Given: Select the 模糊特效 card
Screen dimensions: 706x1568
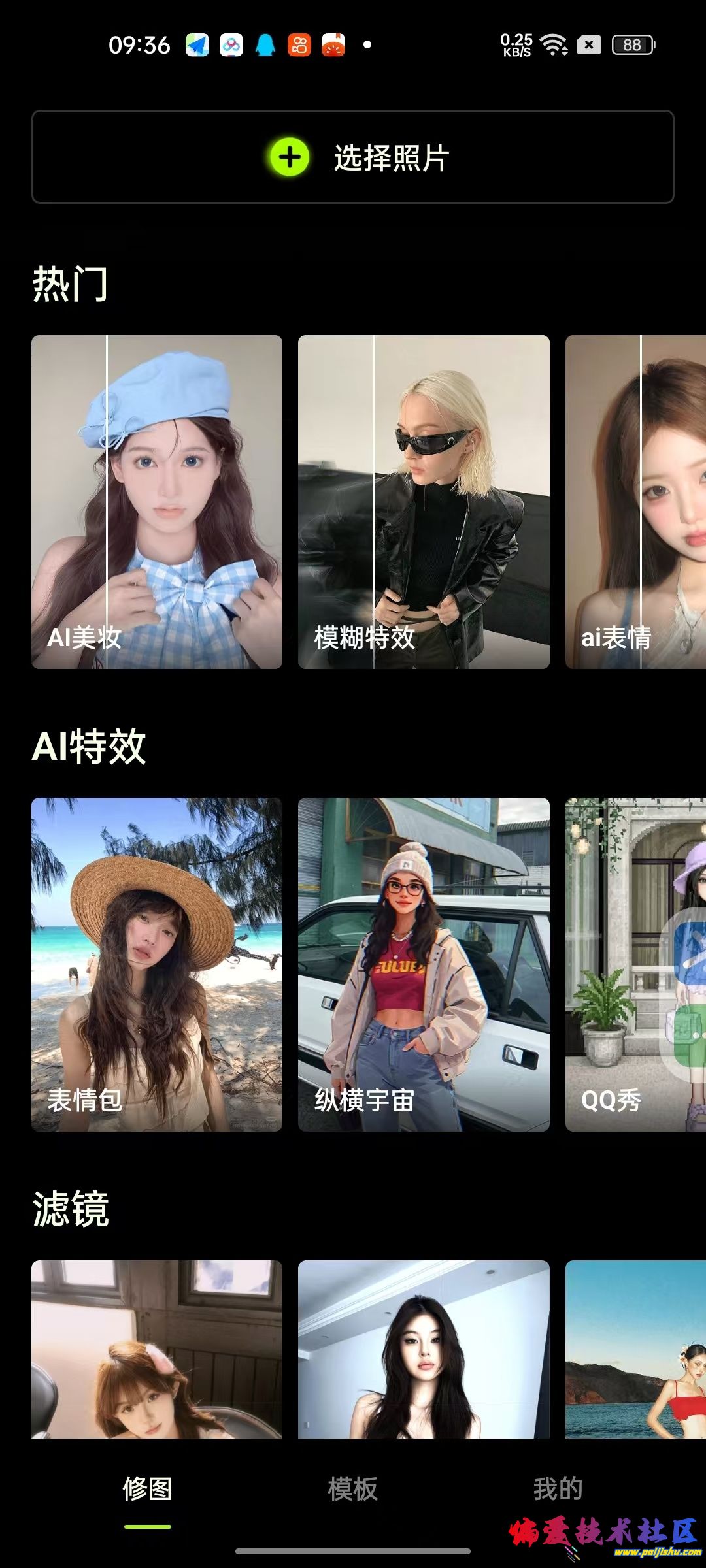Looking at the screenshot, I should [424, 502].
